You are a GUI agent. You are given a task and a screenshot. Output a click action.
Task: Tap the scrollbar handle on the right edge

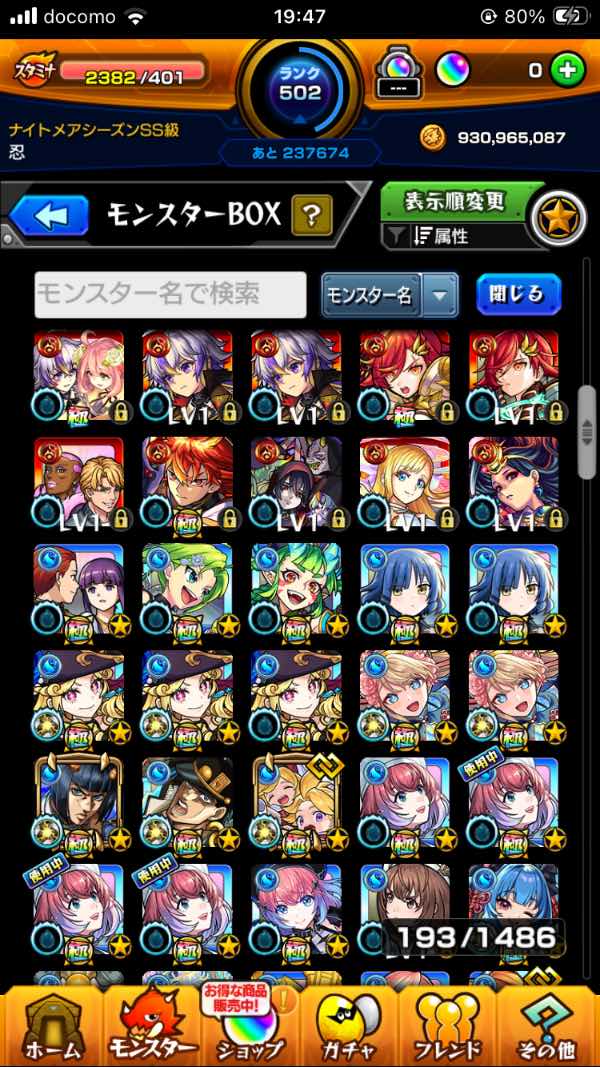click(x=586, y=432)
